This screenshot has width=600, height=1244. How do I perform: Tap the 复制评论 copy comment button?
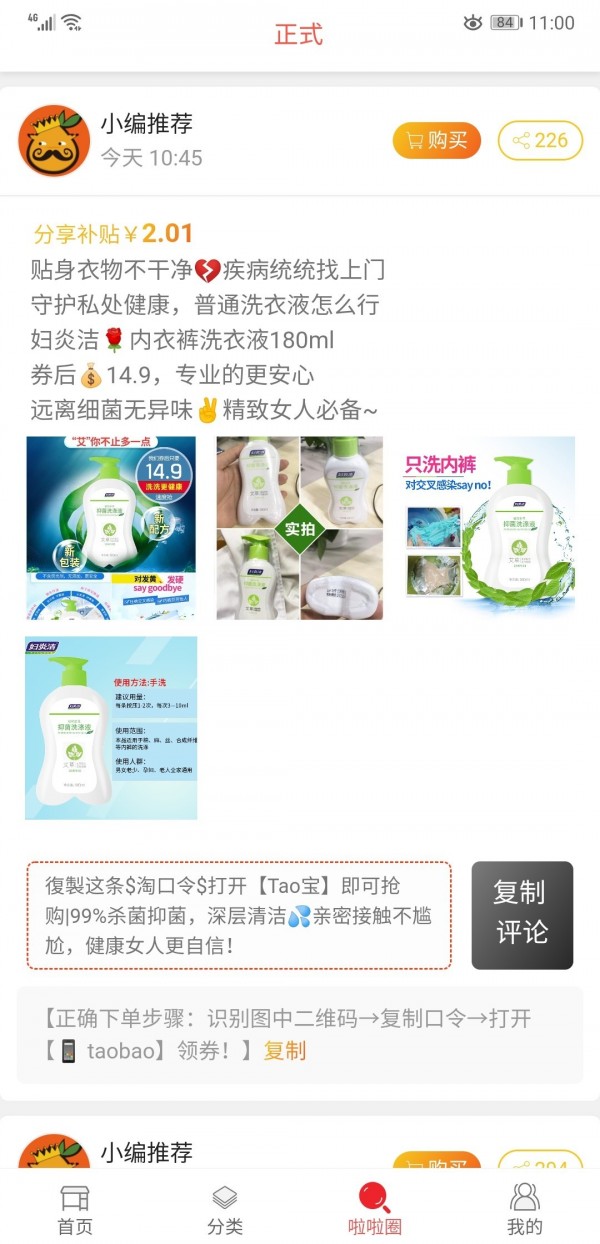522,915
